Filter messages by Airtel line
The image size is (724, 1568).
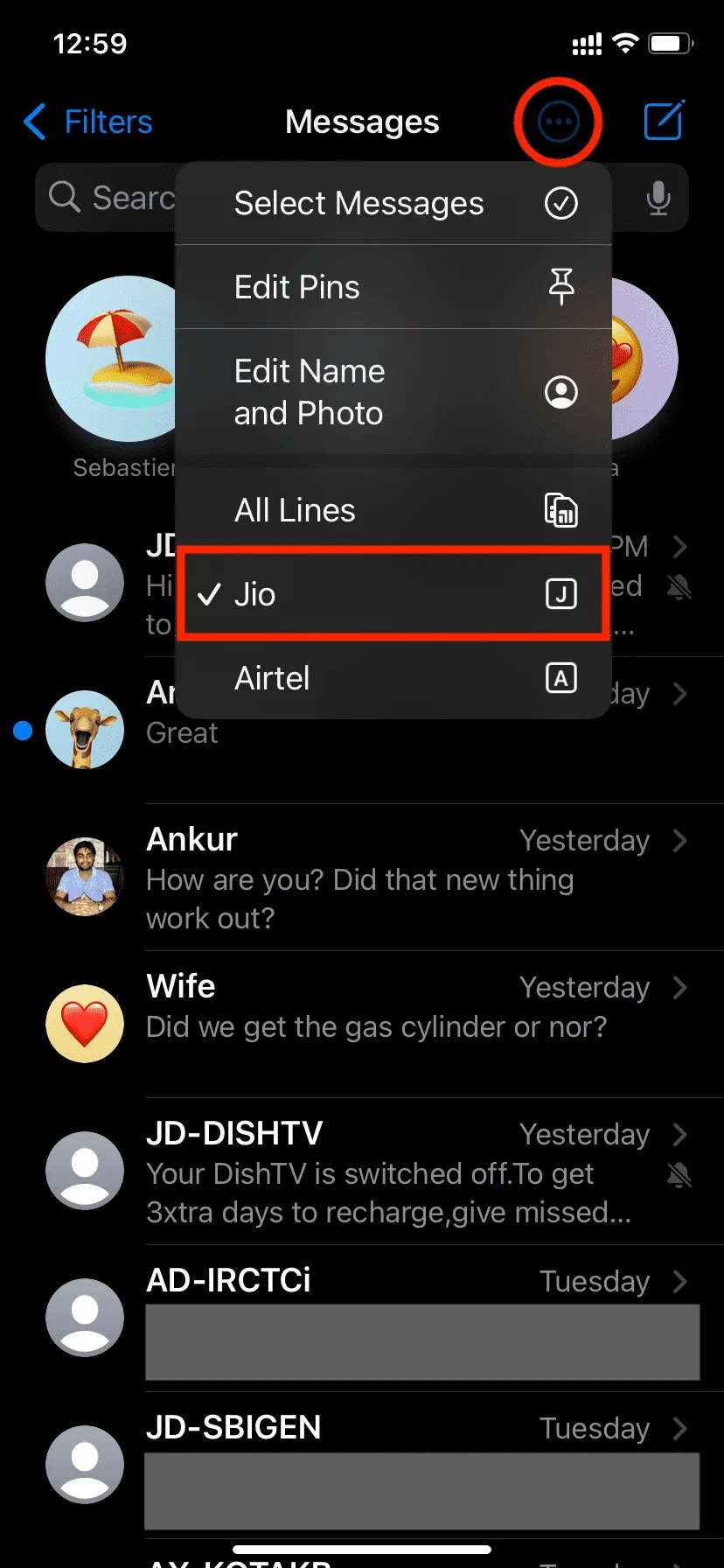tap(393, 678)
